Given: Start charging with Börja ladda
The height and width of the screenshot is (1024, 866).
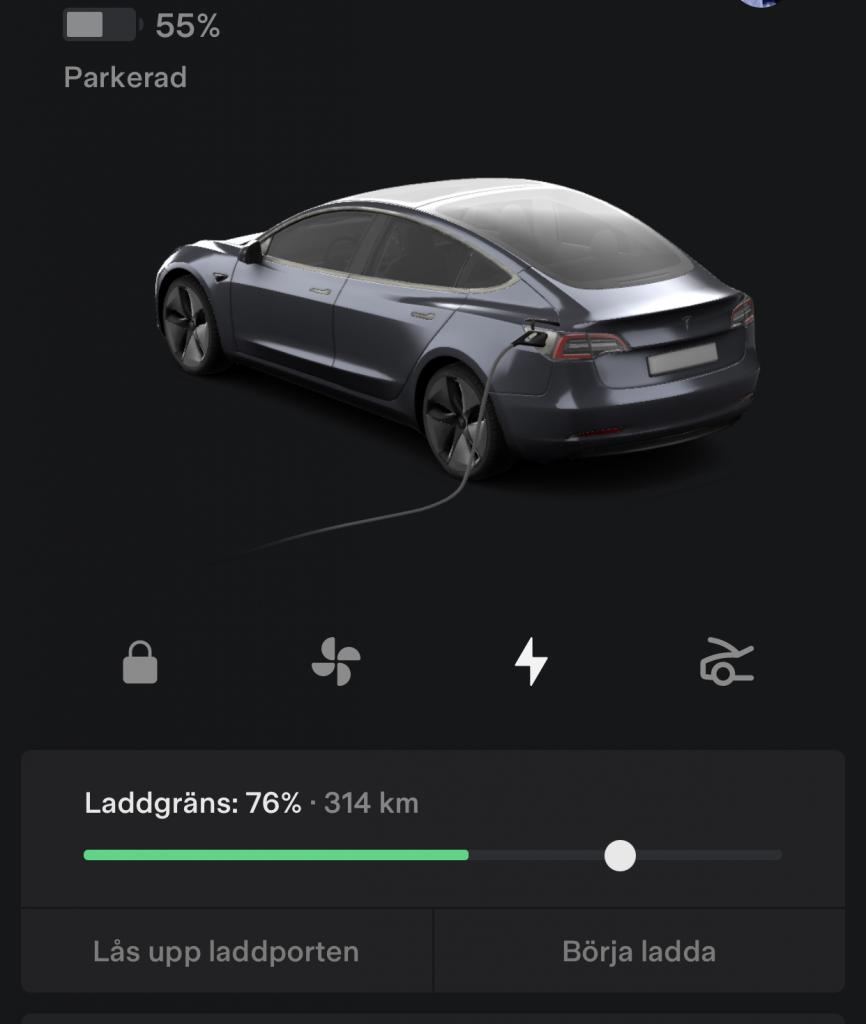Looking at the screenshot, I should [639, 951].
